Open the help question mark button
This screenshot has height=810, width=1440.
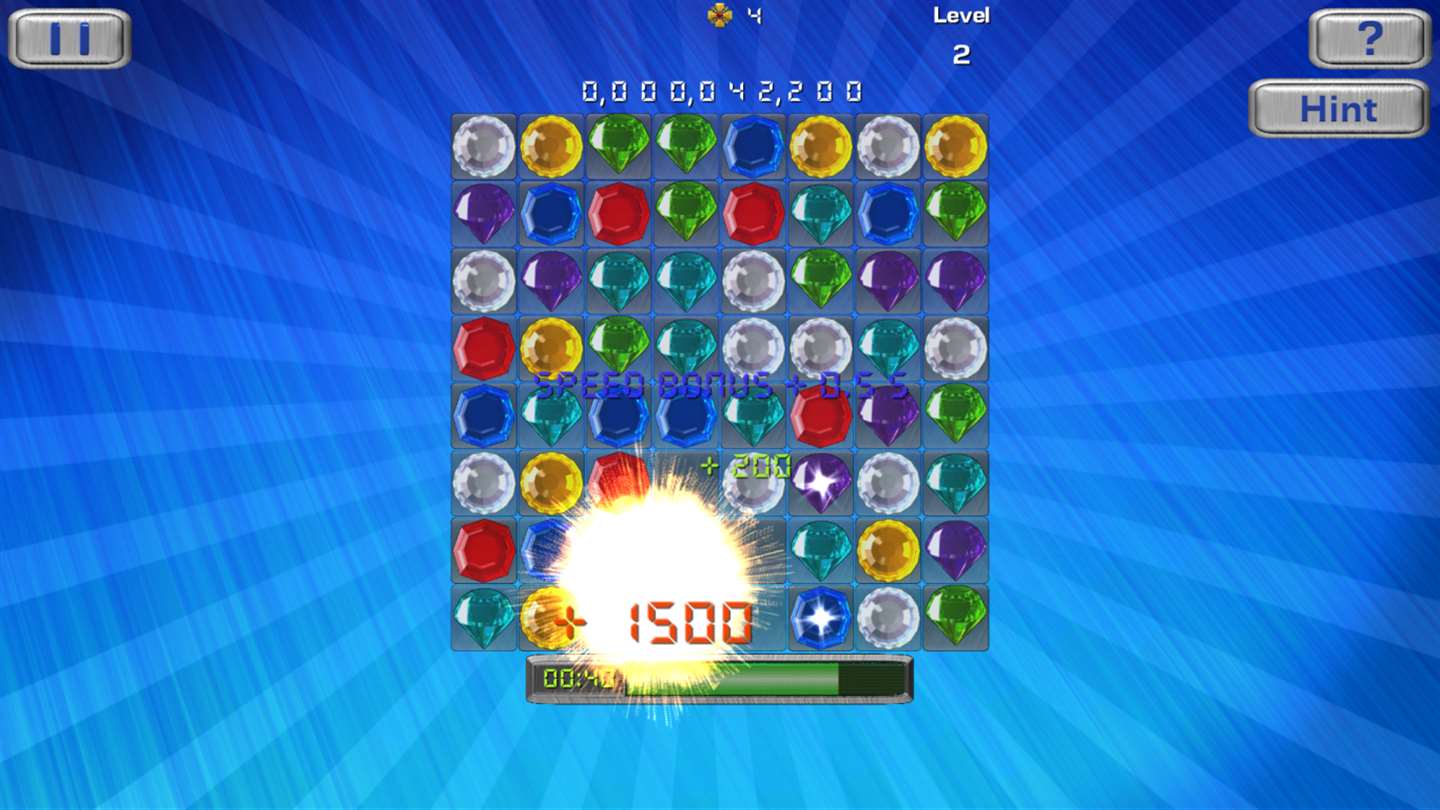pos(1369,39)
